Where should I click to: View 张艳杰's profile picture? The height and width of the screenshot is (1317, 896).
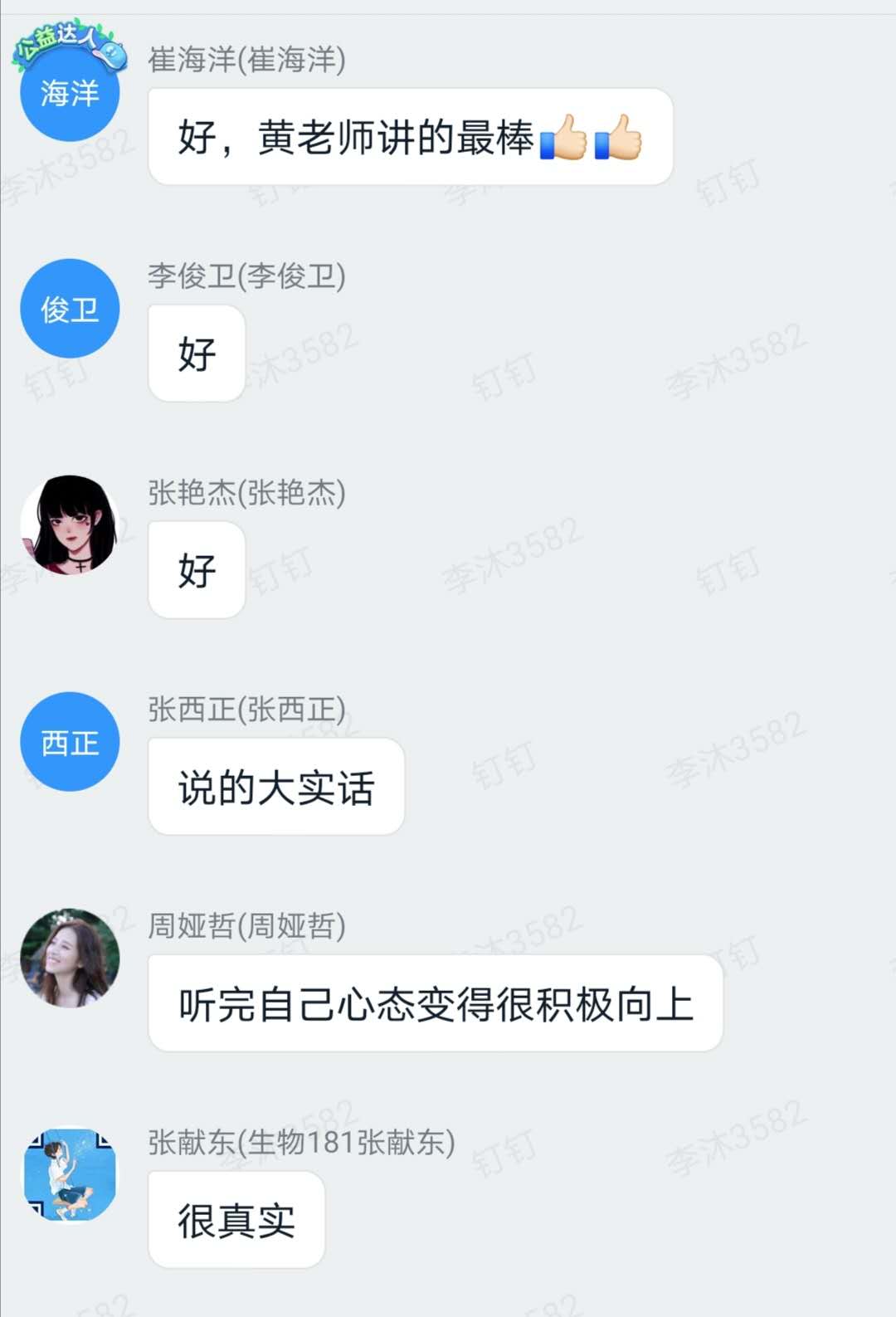[x=70, y=524]
